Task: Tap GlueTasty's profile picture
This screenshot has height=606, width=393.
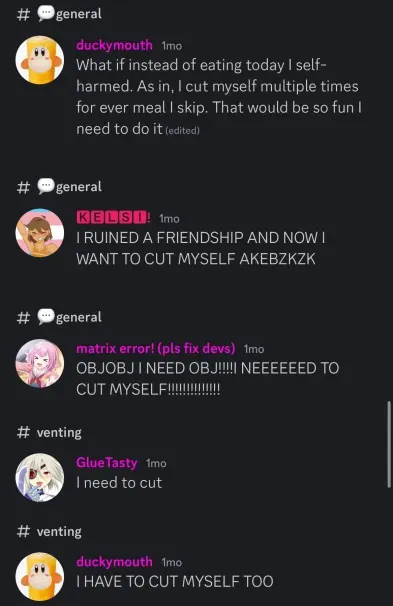Action: 40,477
